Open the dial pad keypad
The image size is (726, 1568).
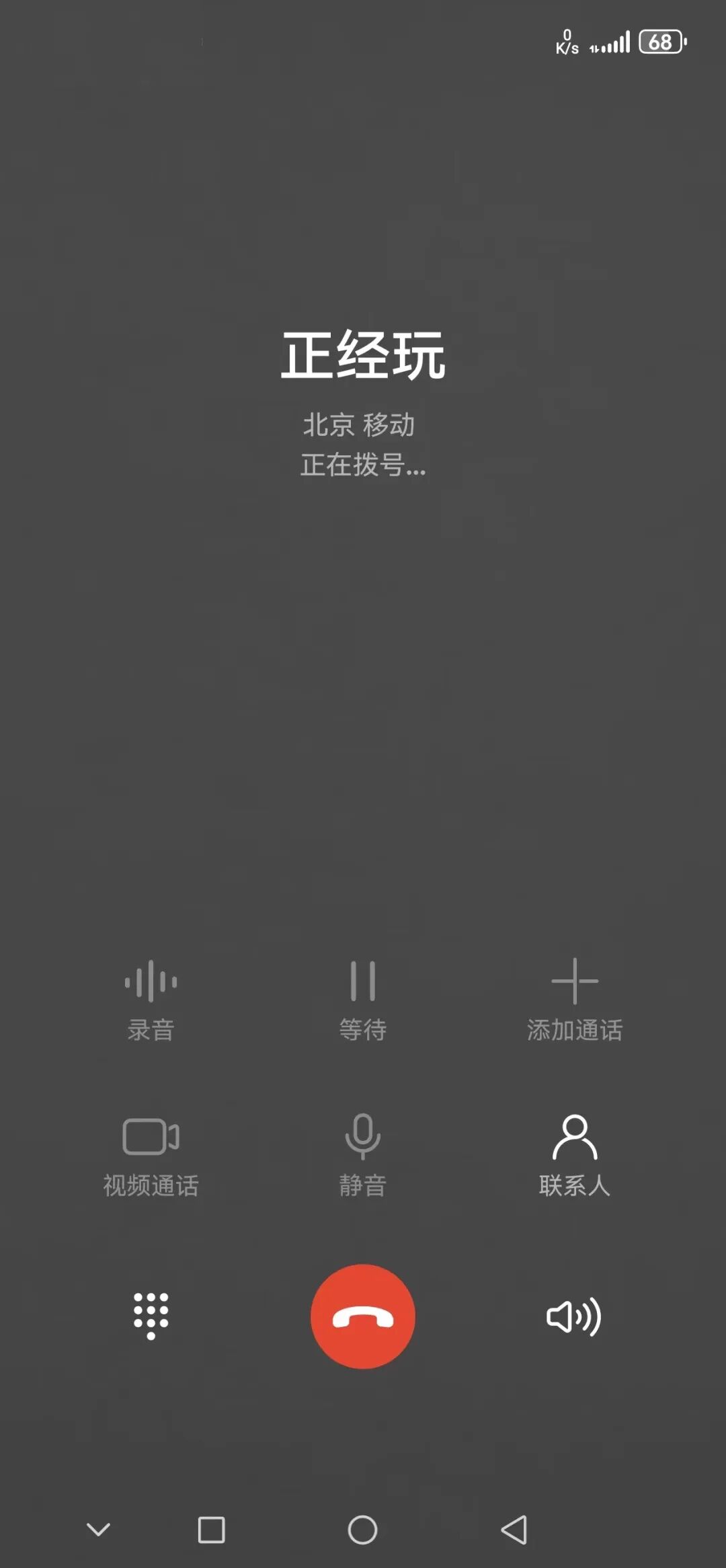point(151,1316)
